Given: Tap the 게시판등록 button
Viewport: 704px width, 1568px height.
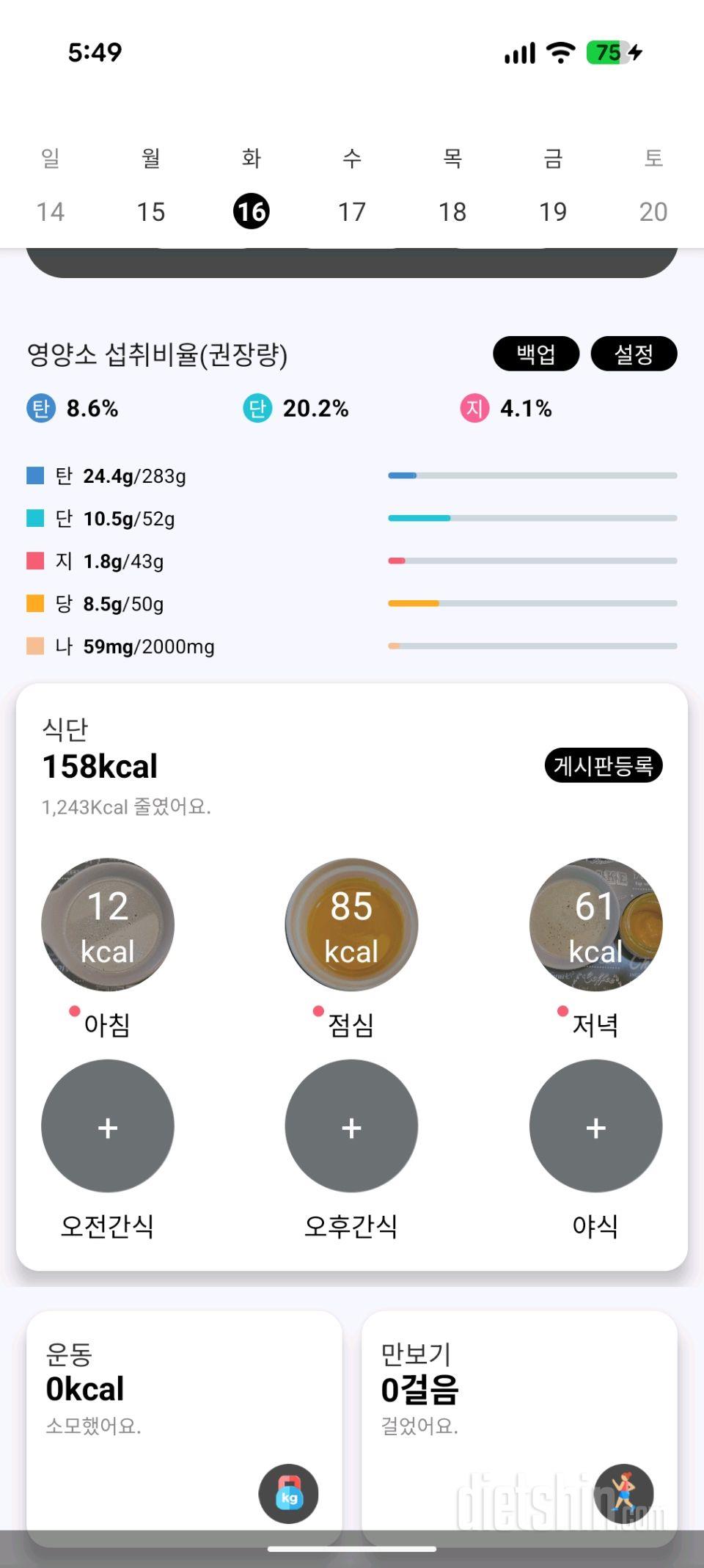Looking at the screenshot, I should point(603,766).
